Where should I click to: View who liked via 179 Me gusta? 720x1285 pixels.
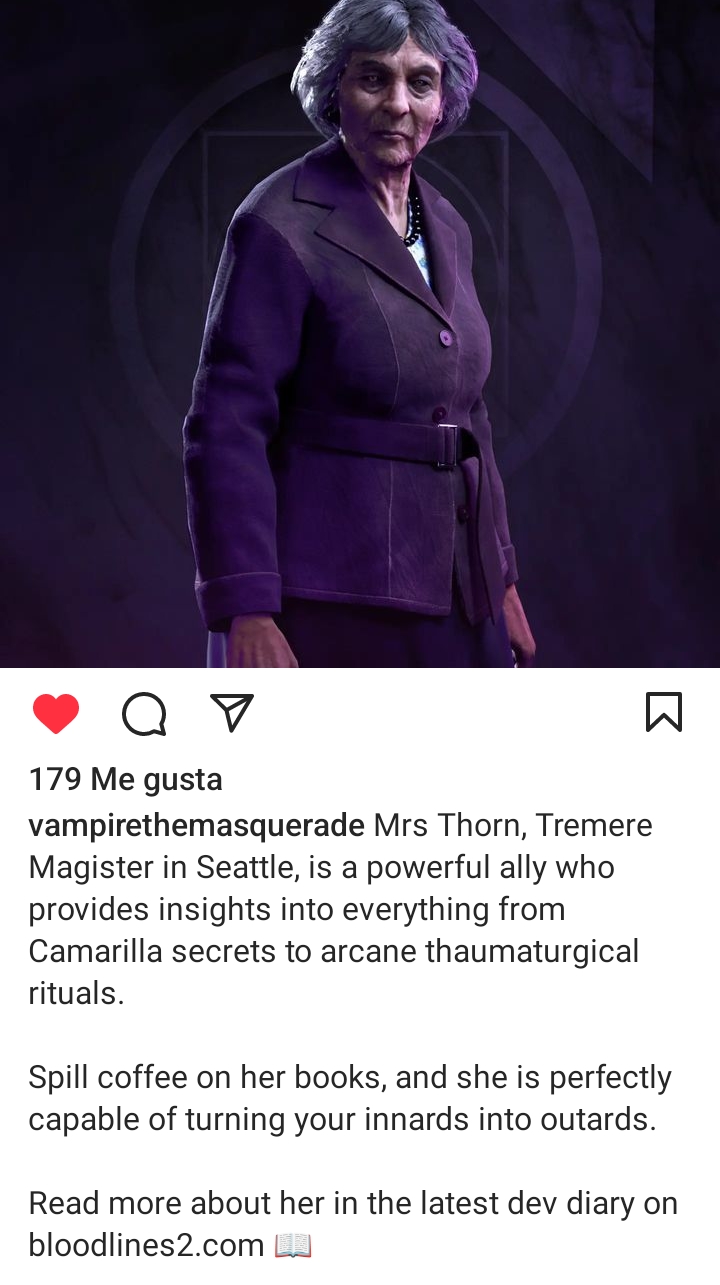(x=126, y=779)
